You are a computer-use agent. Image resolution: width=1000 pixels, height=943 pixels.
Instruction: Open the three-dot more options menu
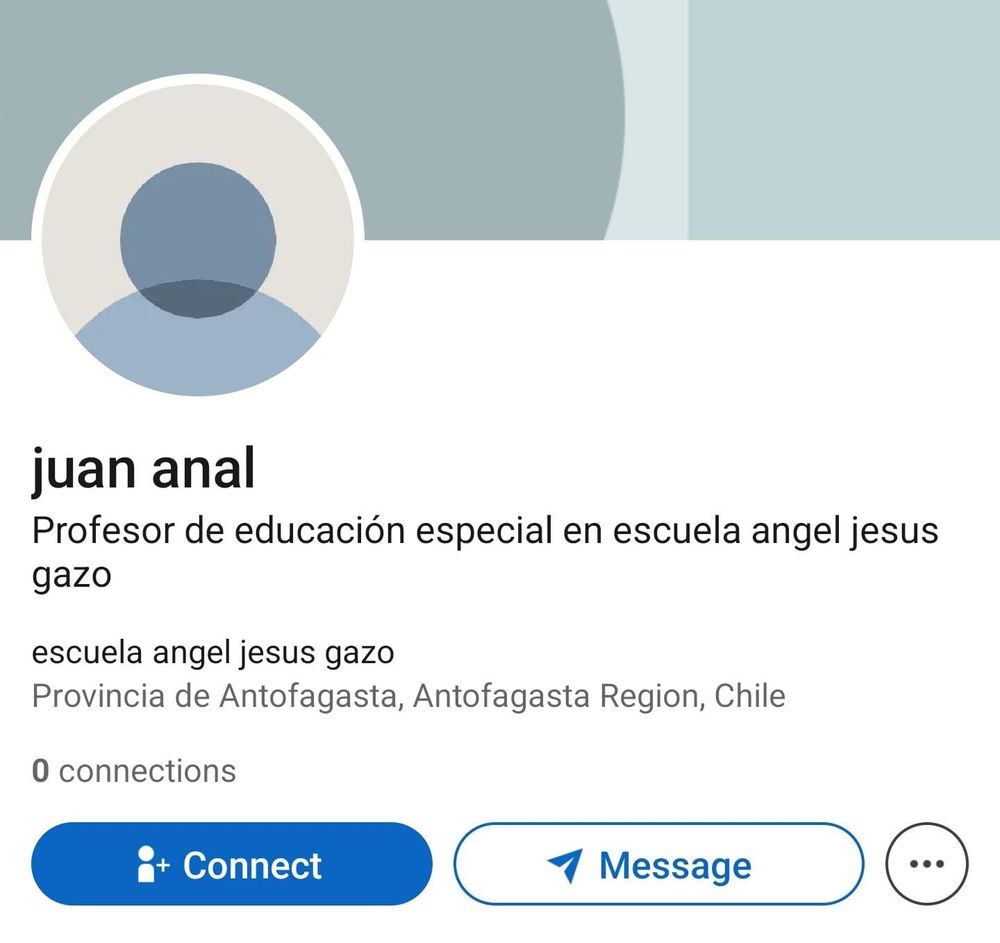927,864
